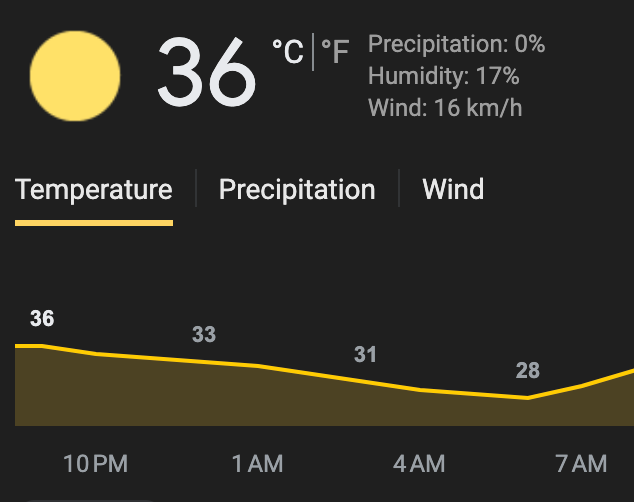The width and height of the screenshot is (634, 502).
Task: Switch to the Wind tab
Action: [453, 190]
